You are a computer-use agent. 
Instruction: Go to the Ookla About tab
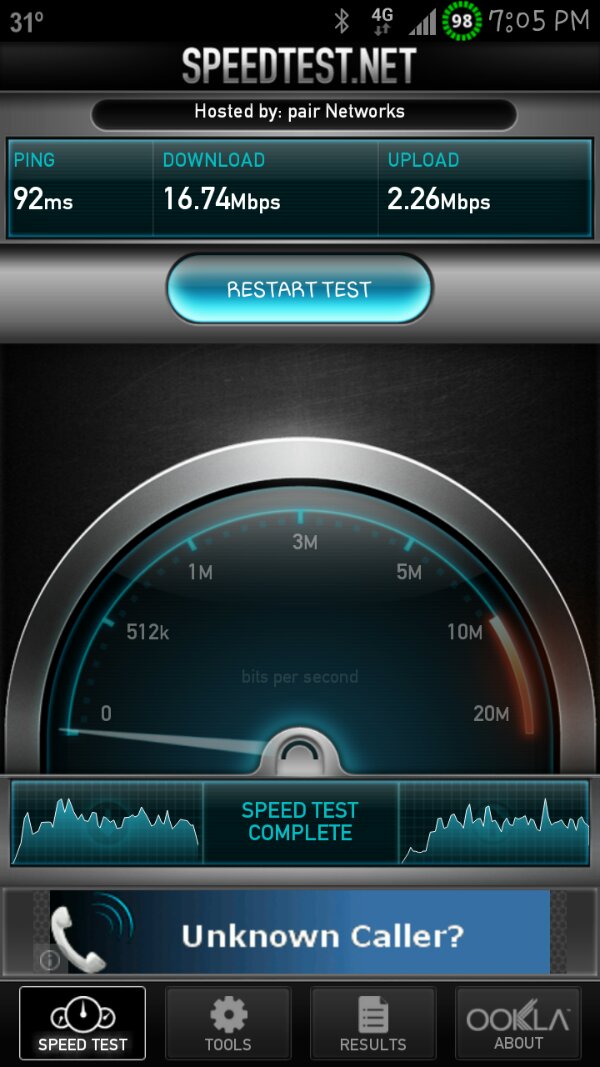(518, 1023)
